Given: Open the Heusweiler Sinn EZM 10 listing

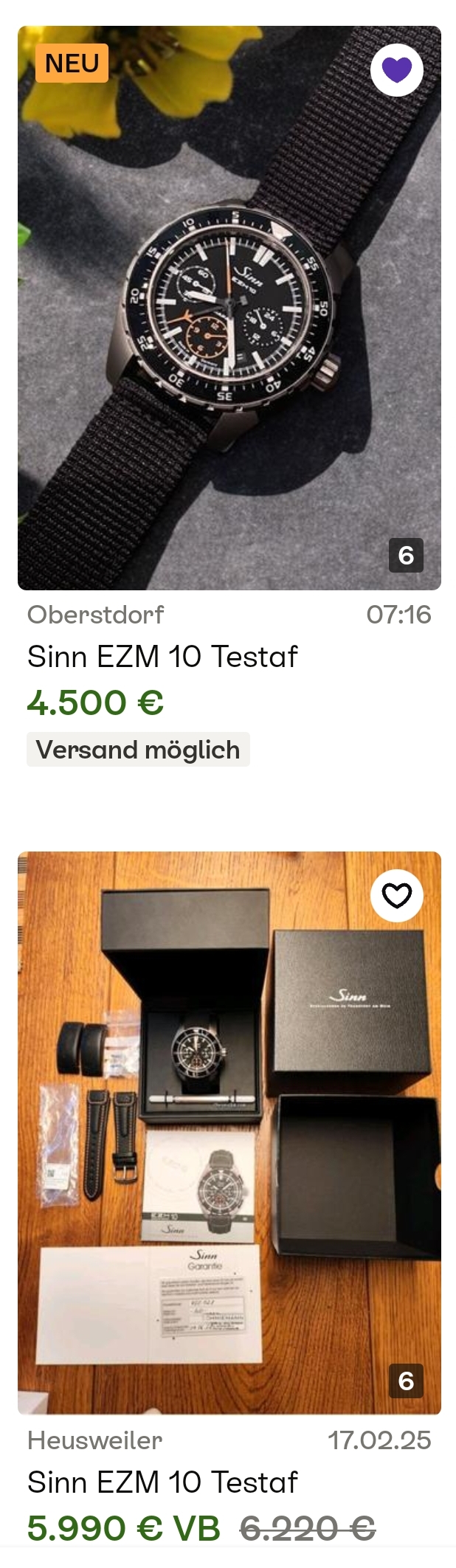Looking at the screenshot, I should tap(162, 1482).
